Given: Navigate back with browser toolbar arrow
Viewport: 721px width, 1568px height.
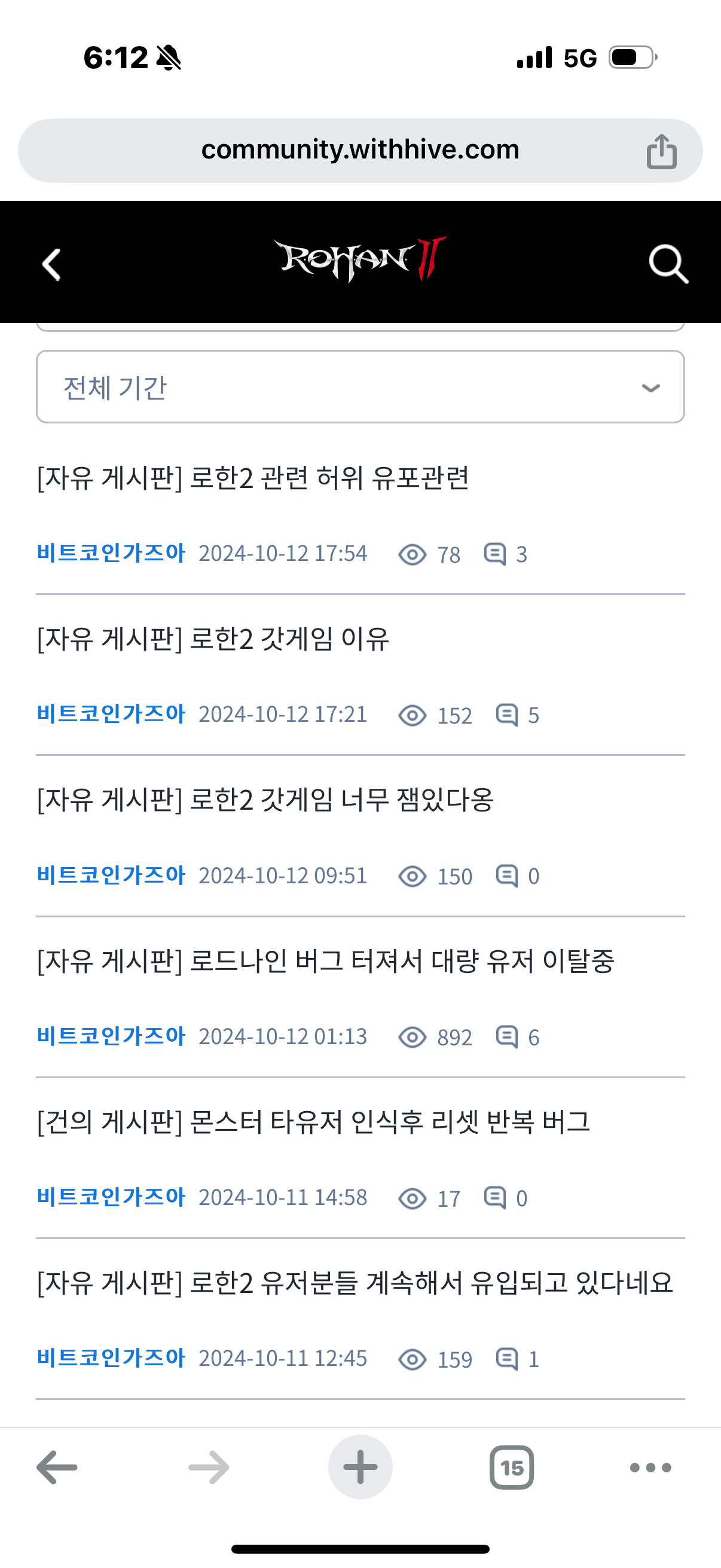Looking at the screenshot, I should (x=57, y=1468).
